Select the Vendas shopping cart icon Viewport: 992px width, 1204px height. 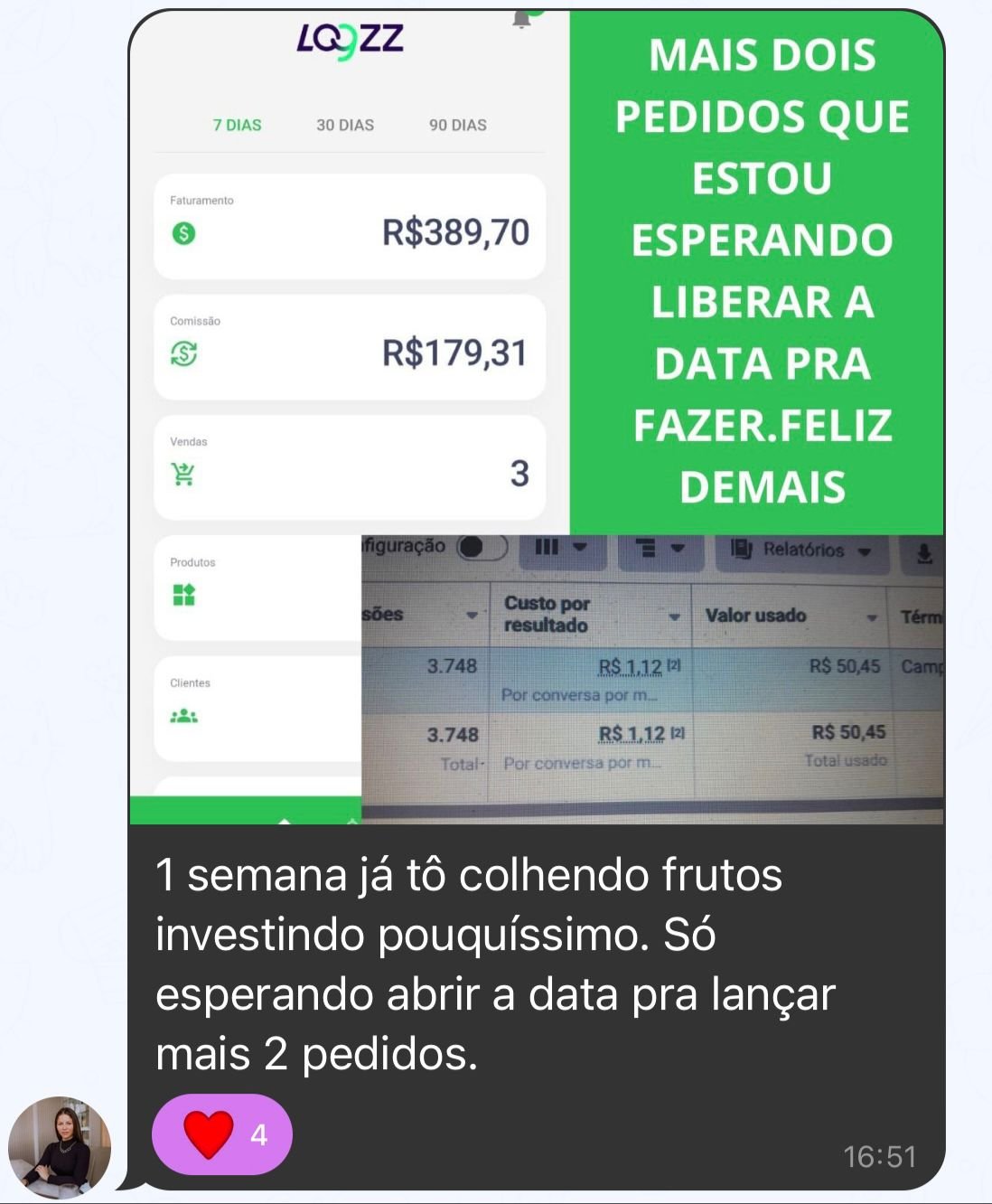click(x=183, y=474)
